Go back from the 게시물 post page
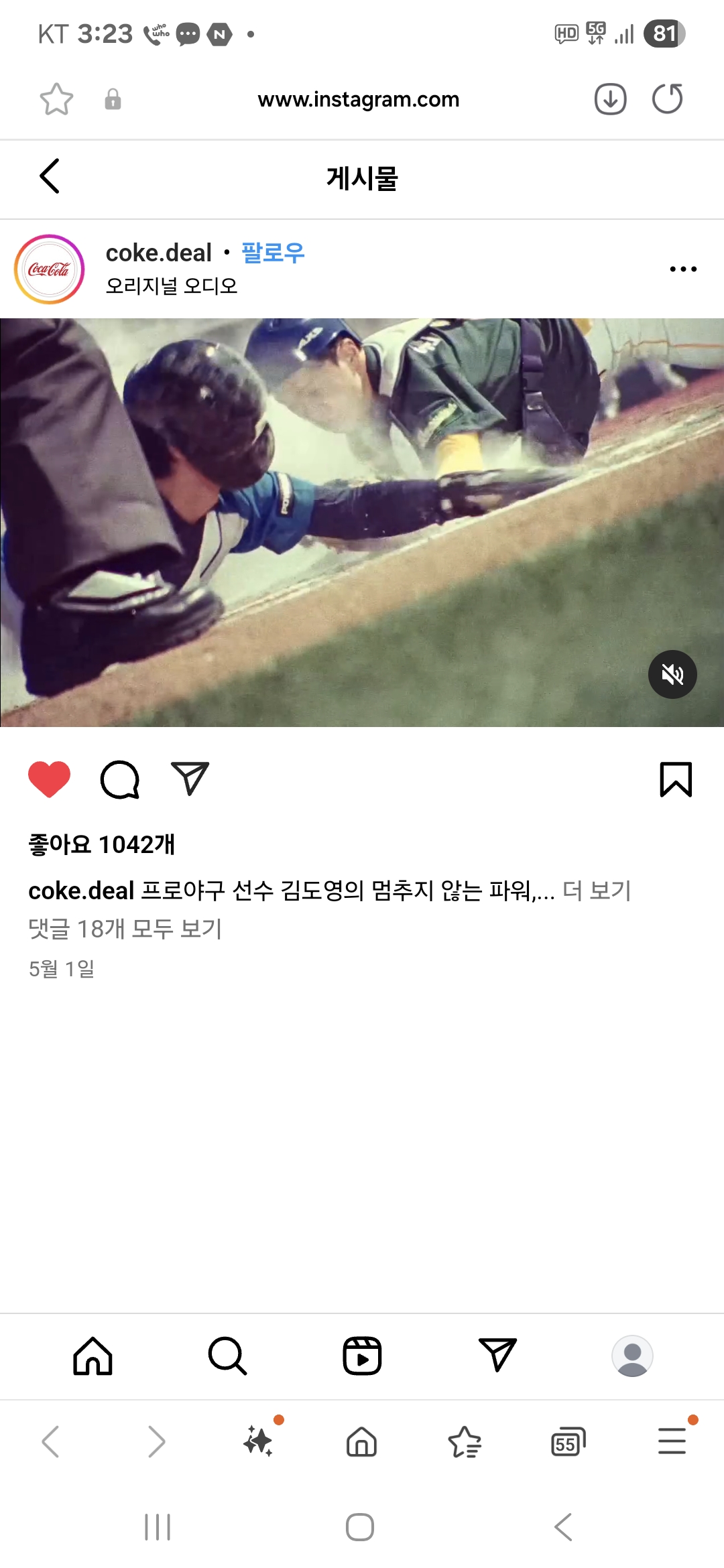Viewport: 724px width, 1568px height. pos(50,177)
